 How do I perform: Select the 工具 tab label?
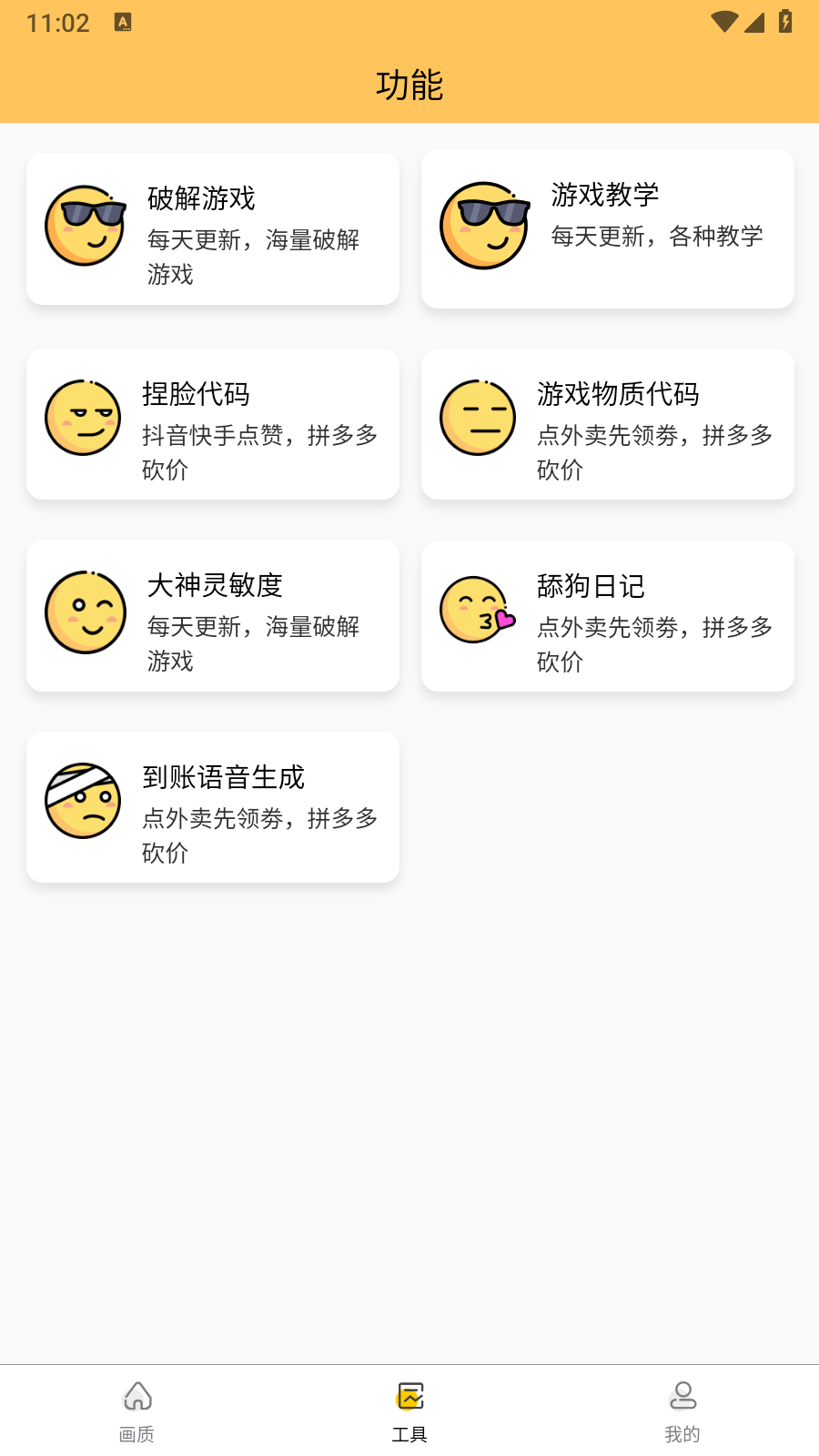tap(410, 1433)
